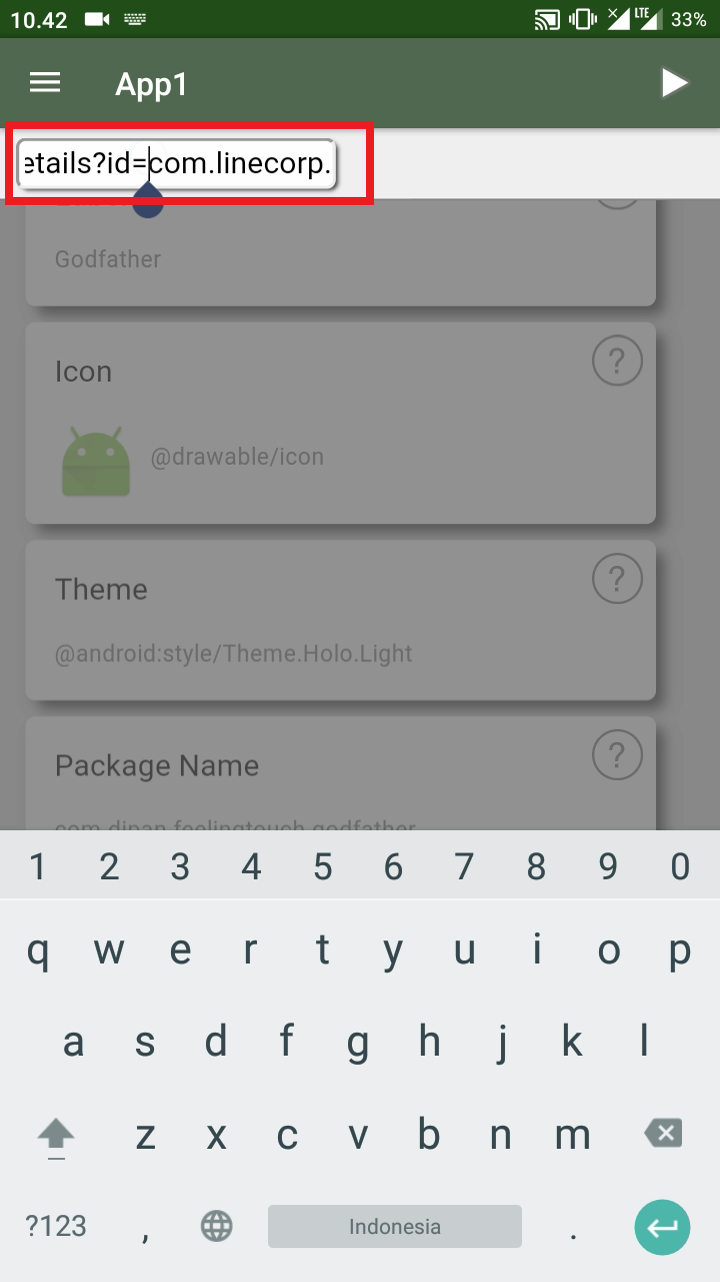Open help for Package Name
This screenshot has height=1282, width=720.
617,755
